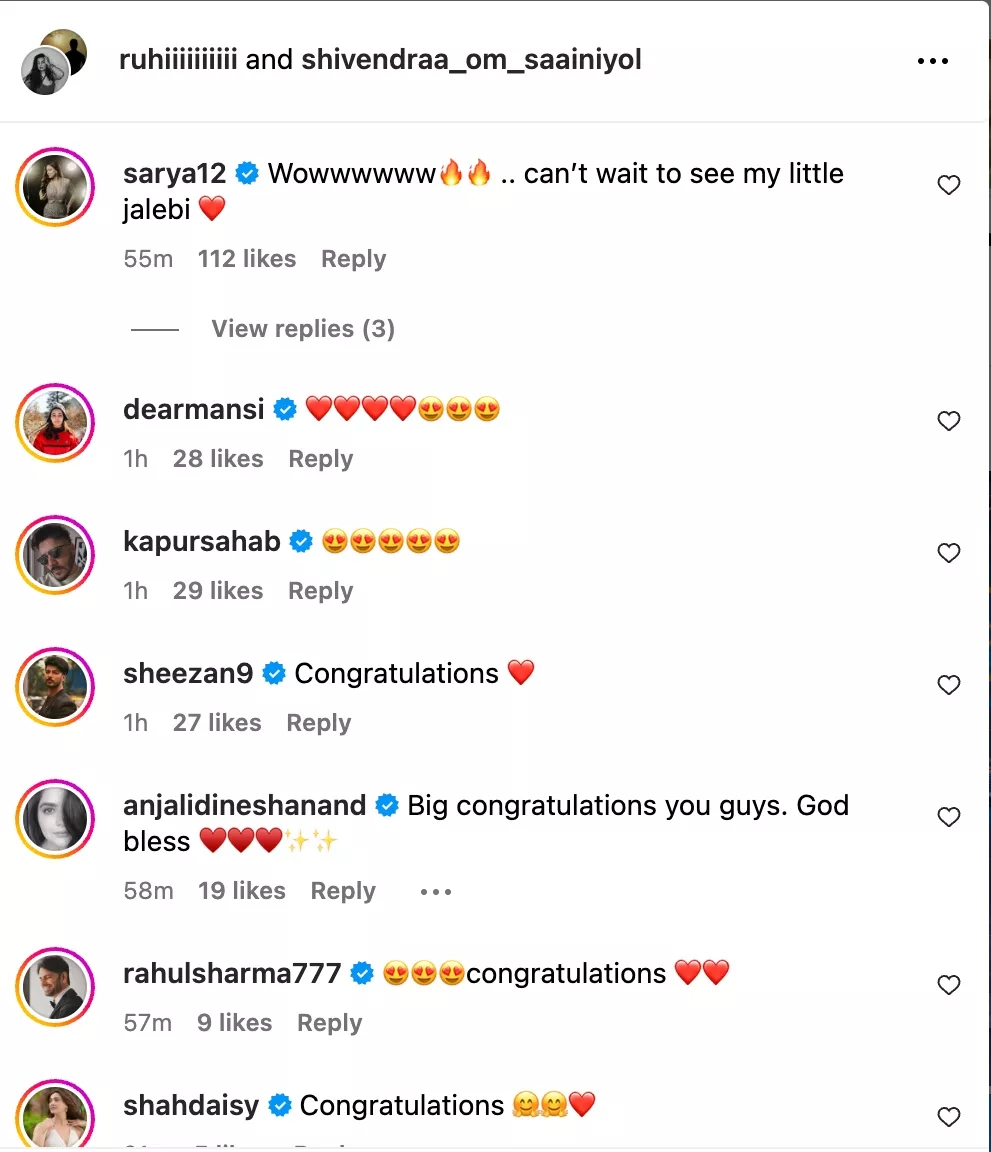
Task: Like shahdaisy's comment
Action: coord(948,1117)
